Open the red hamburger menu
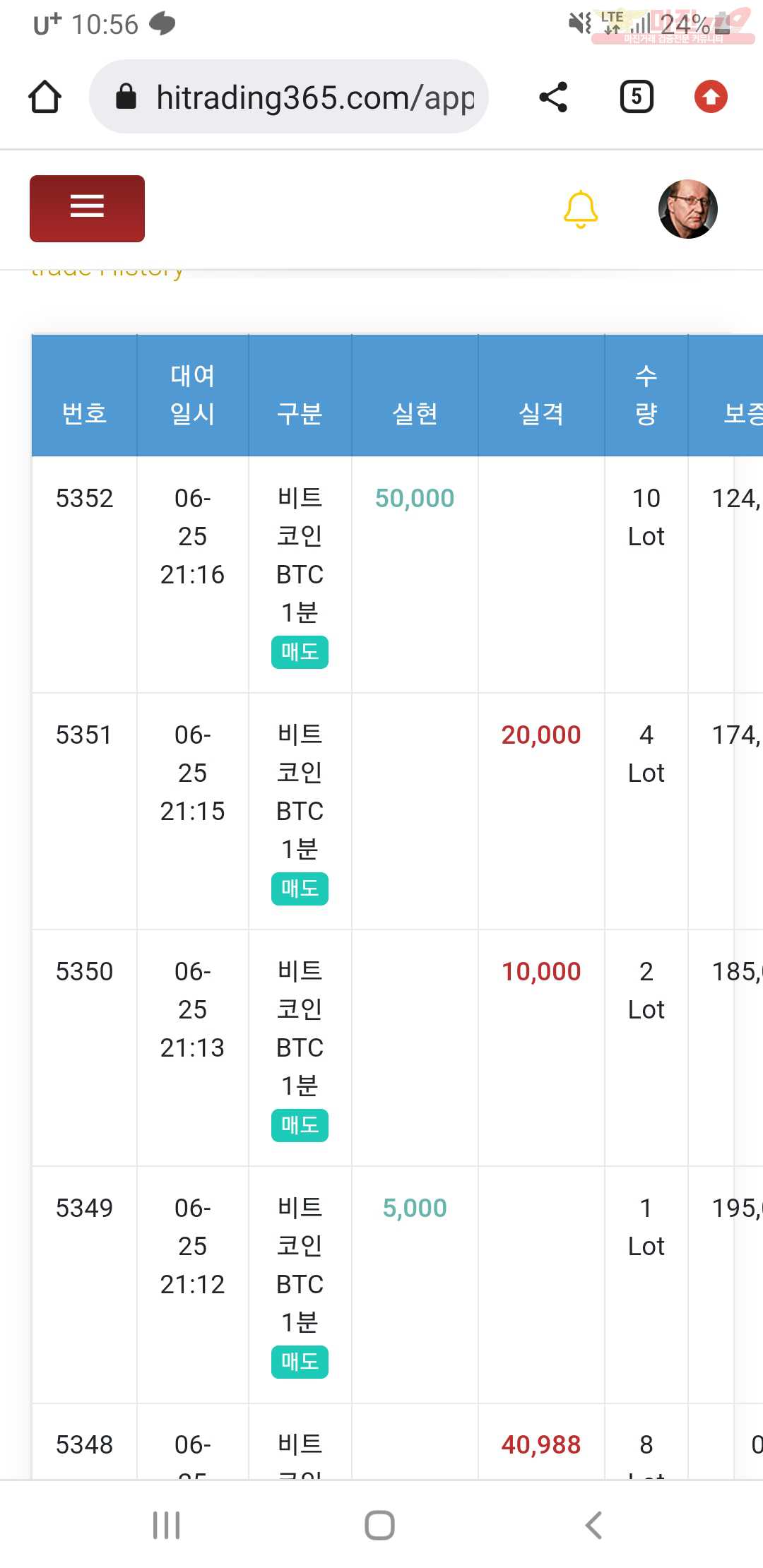763x1568 pixels. point(87,208)
